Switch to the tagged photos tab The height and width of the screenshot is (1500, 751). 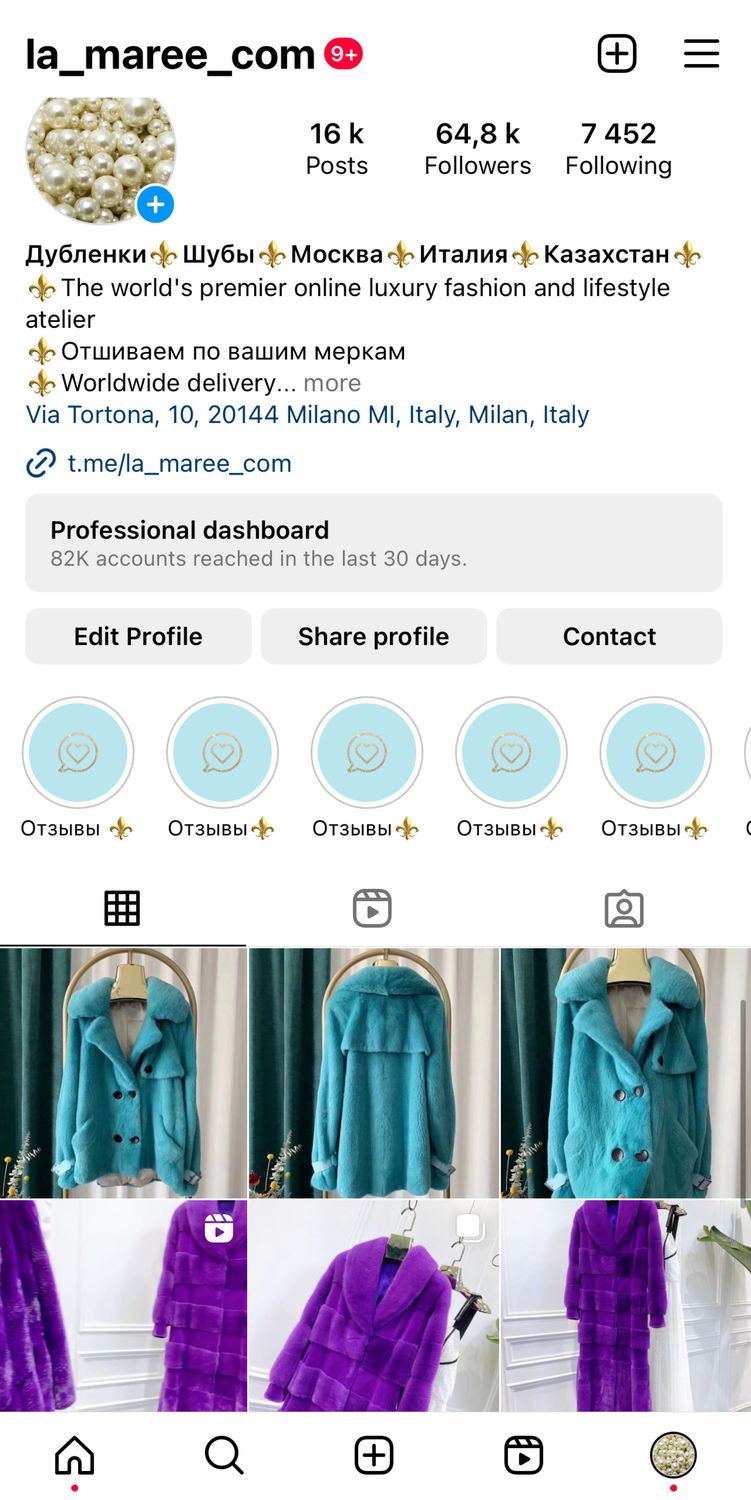coord(624,908)
